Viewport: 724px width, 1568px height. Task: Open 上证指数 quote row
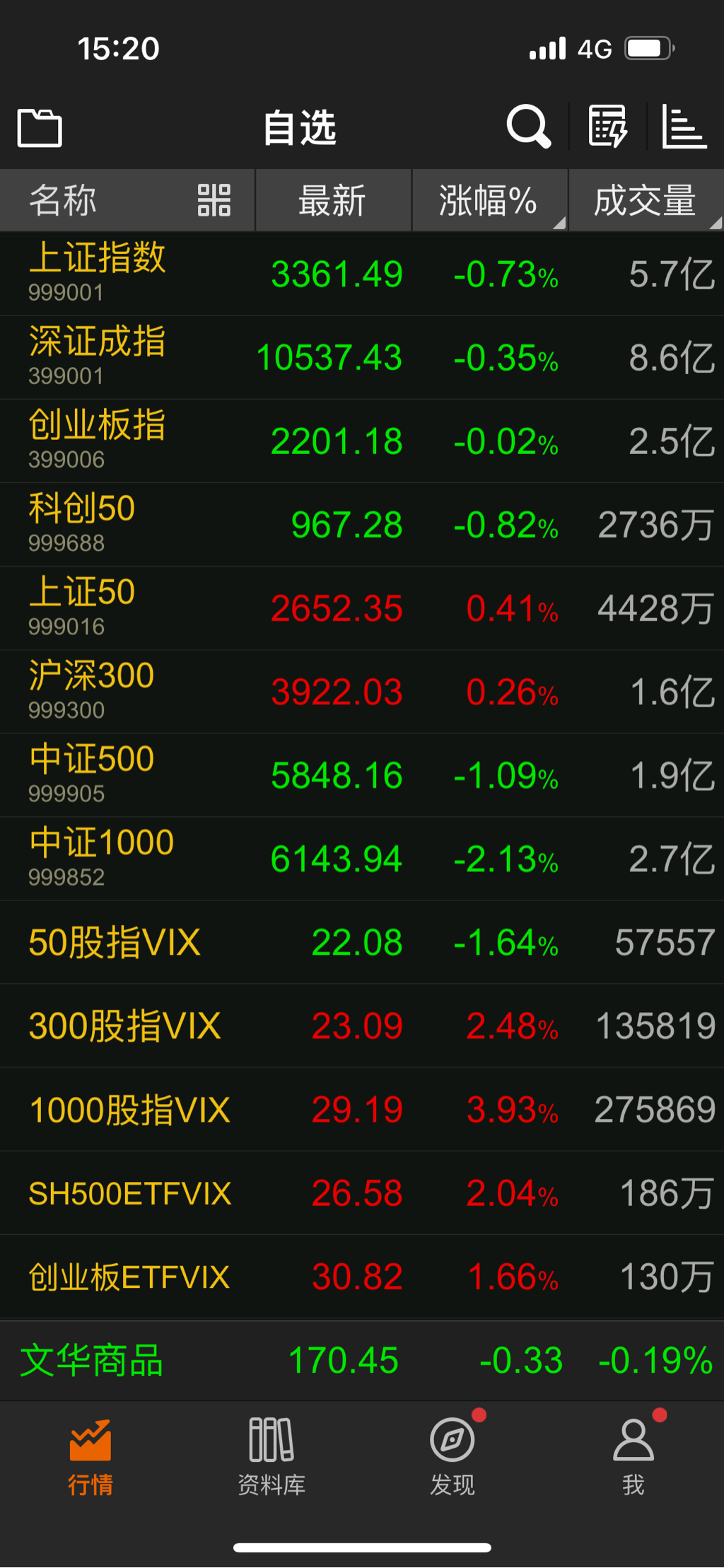(x=362, y=274)
